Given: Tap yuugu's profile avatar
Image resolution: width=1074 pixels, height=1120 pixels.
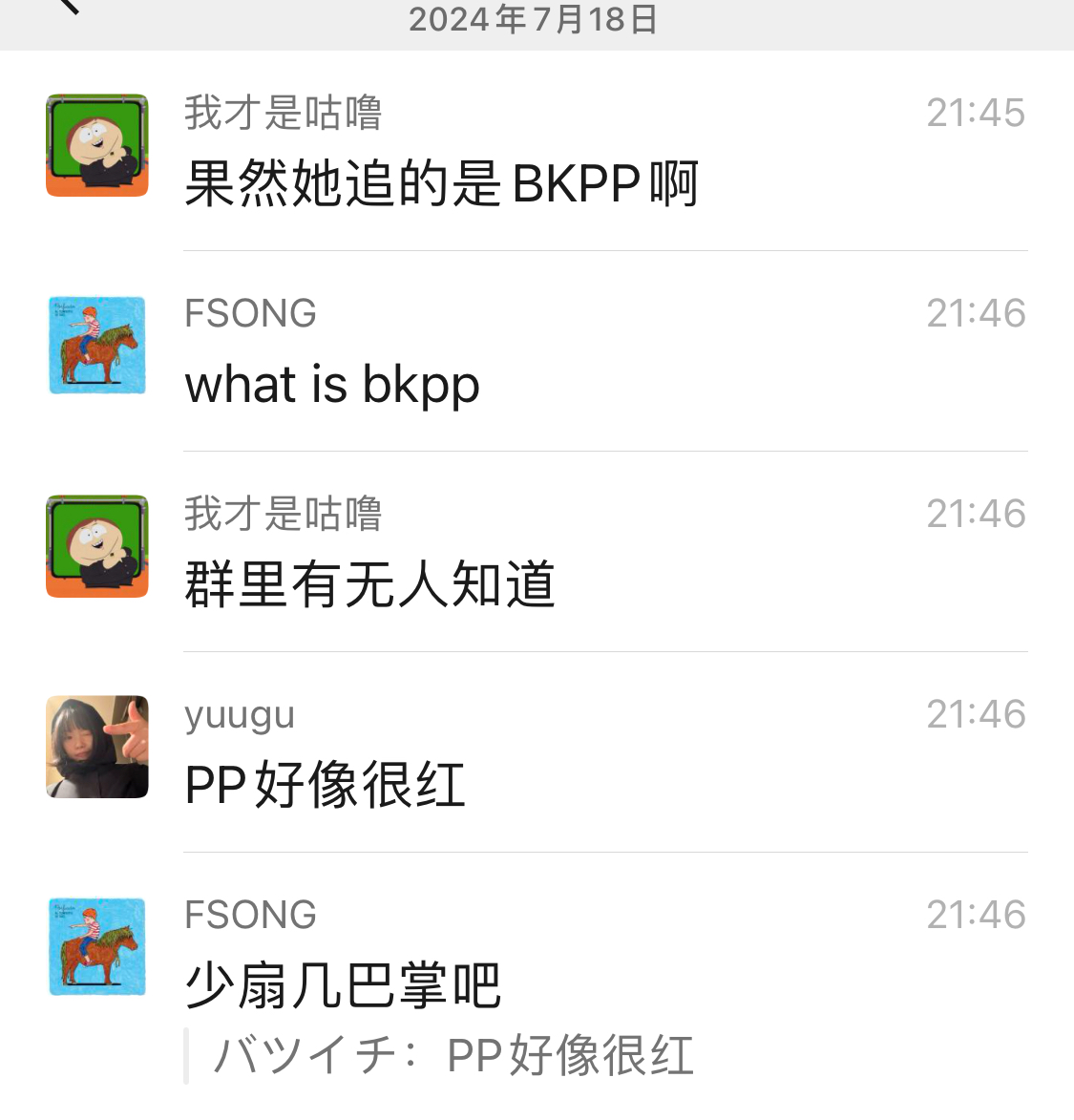Looking at the screenshot, I should tap(97, 747).
